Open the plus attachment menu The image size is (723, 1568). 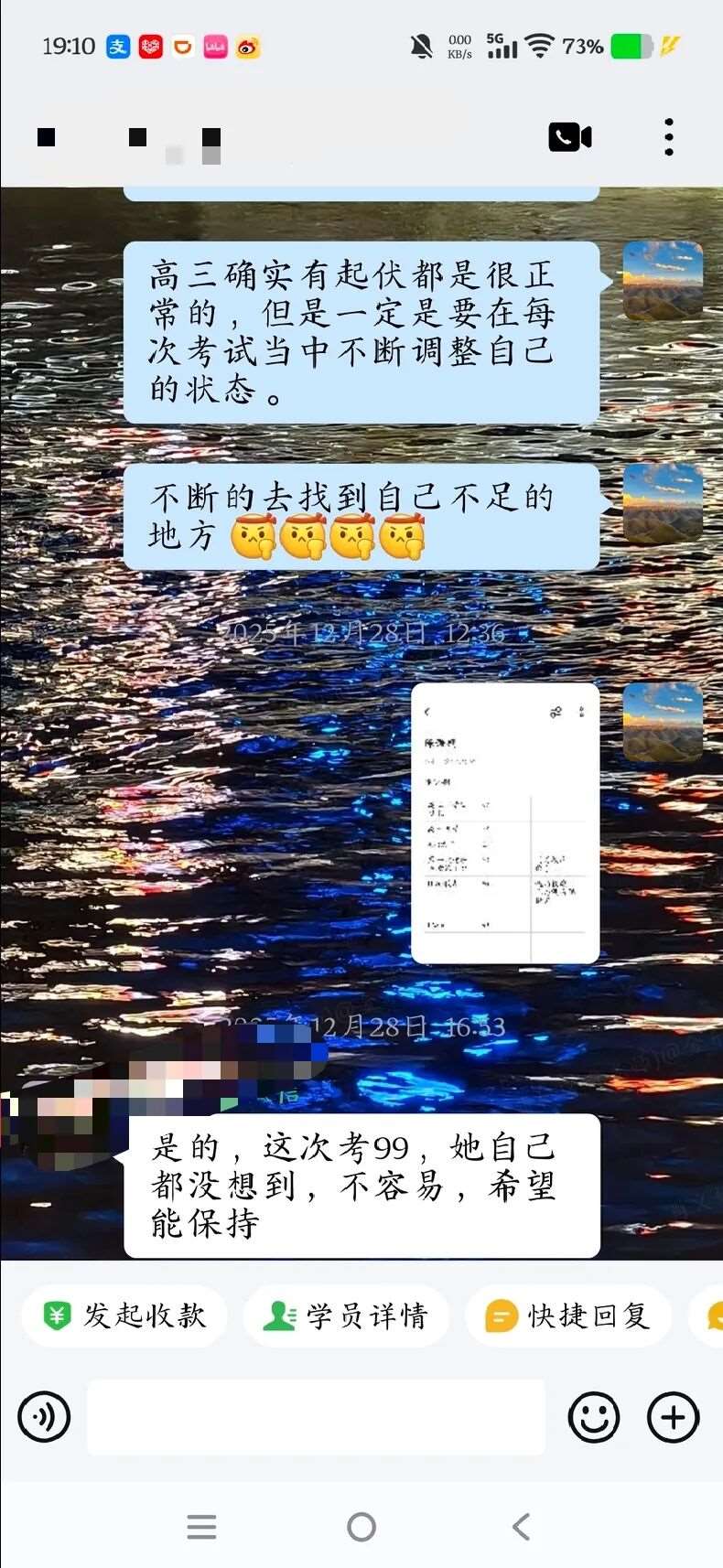[673, 1417]
